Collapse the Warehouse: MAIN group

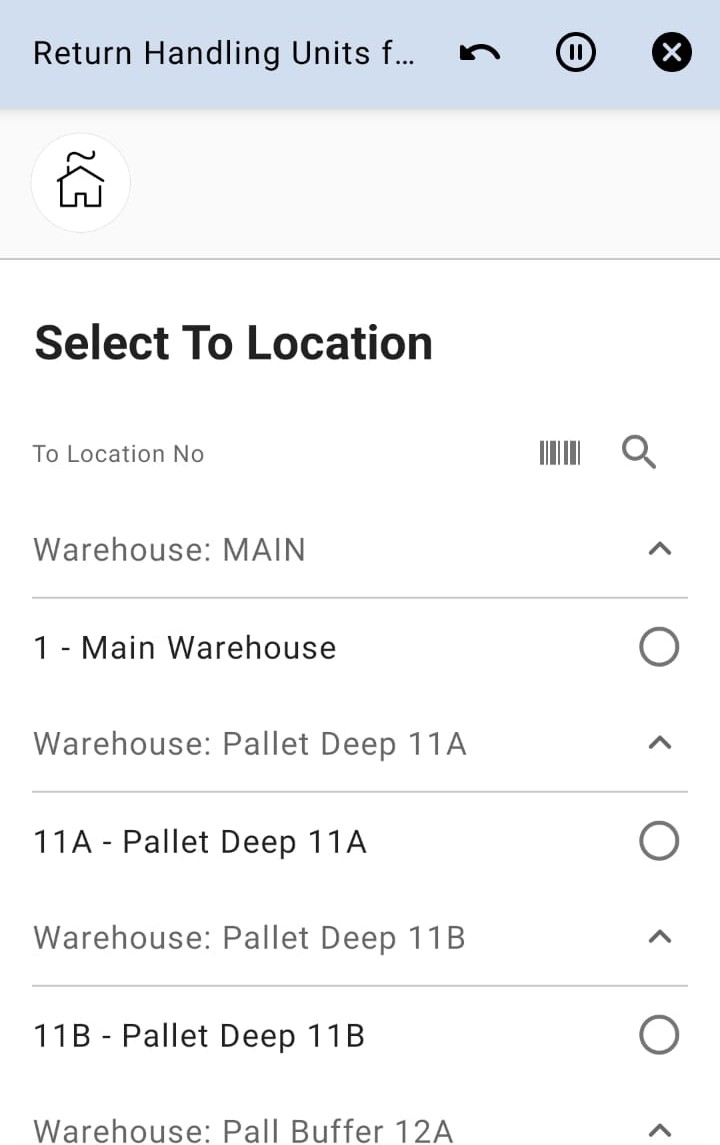point(659,549)
